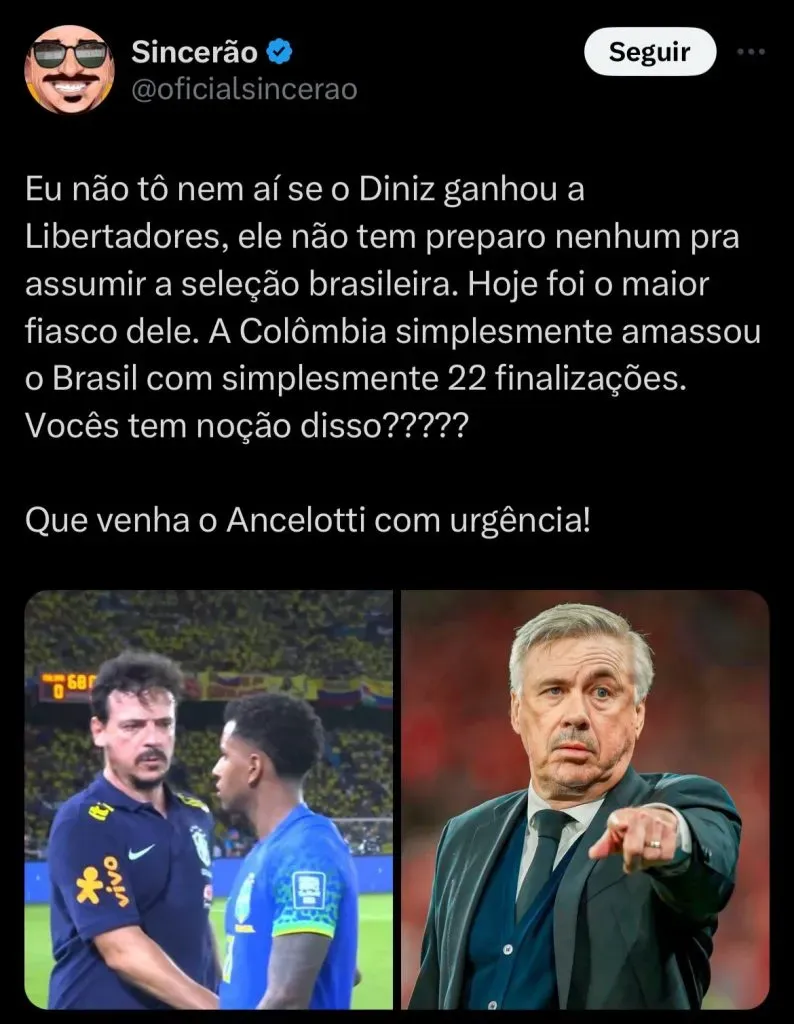This screenshot has width=794, height=1024.
Task: Open the @oficialsincerao profile handle
Action: pyautogui.click(x=244, y=89)
